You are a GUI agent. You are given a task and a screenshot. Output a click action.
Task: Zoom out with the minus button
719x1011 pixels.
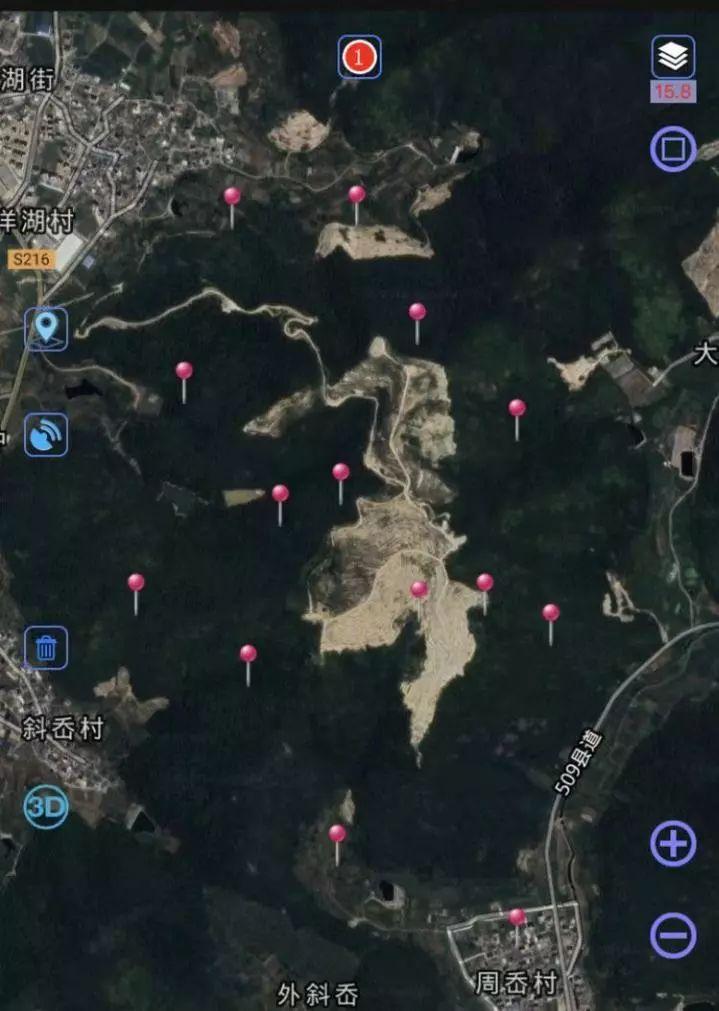[673, 936]
